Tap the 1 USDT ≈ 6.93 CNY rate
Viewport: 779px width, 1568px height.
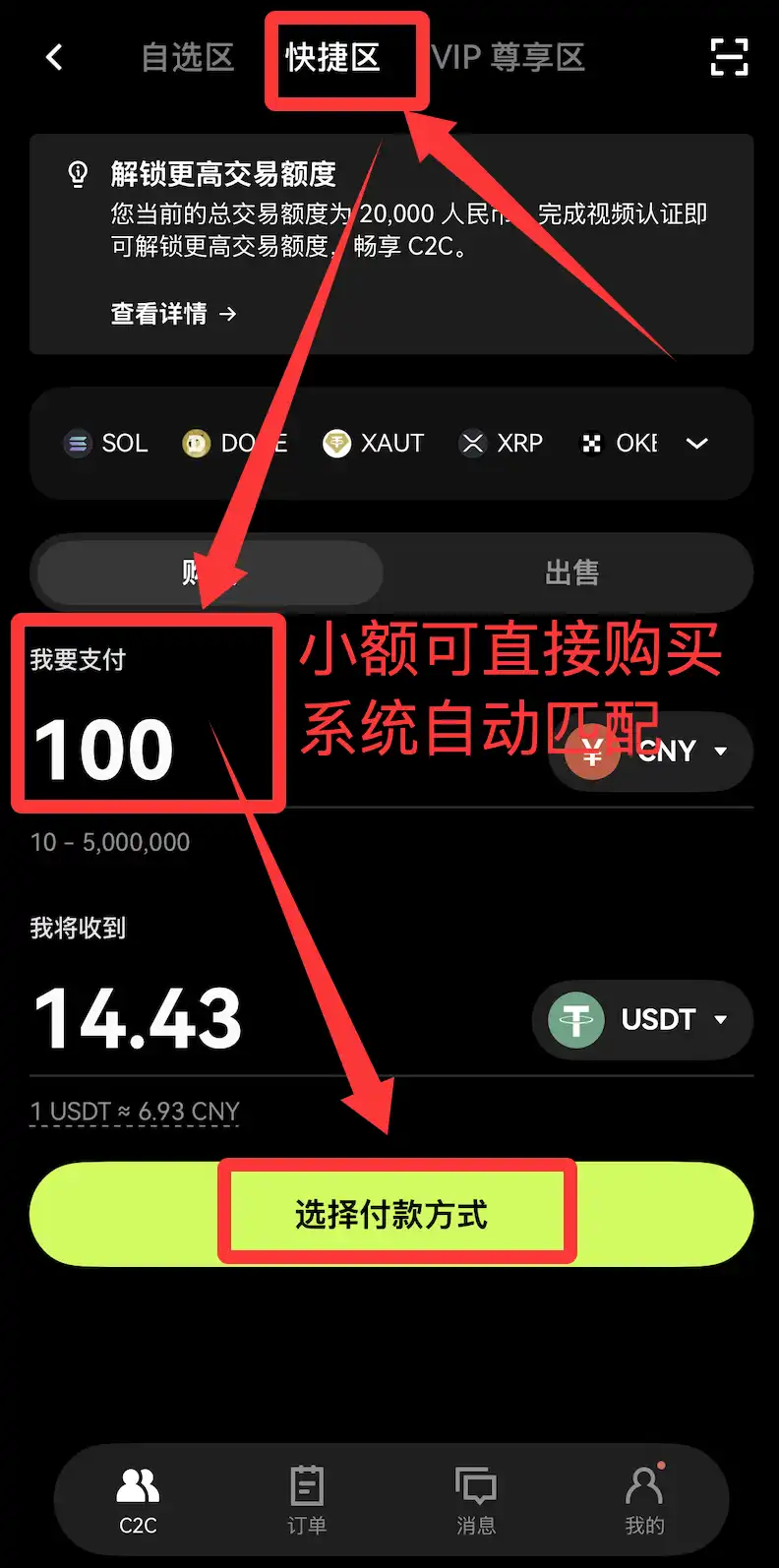tap(135, 1112)
